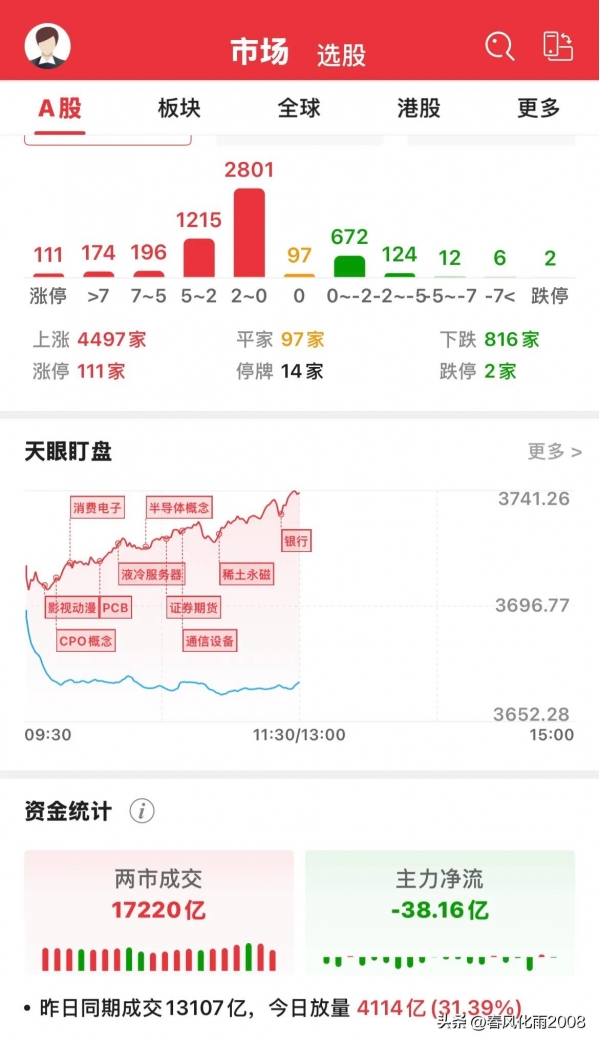600x1043 pixels.
Task: Tap the device sync icon
Action: point(557,46)
